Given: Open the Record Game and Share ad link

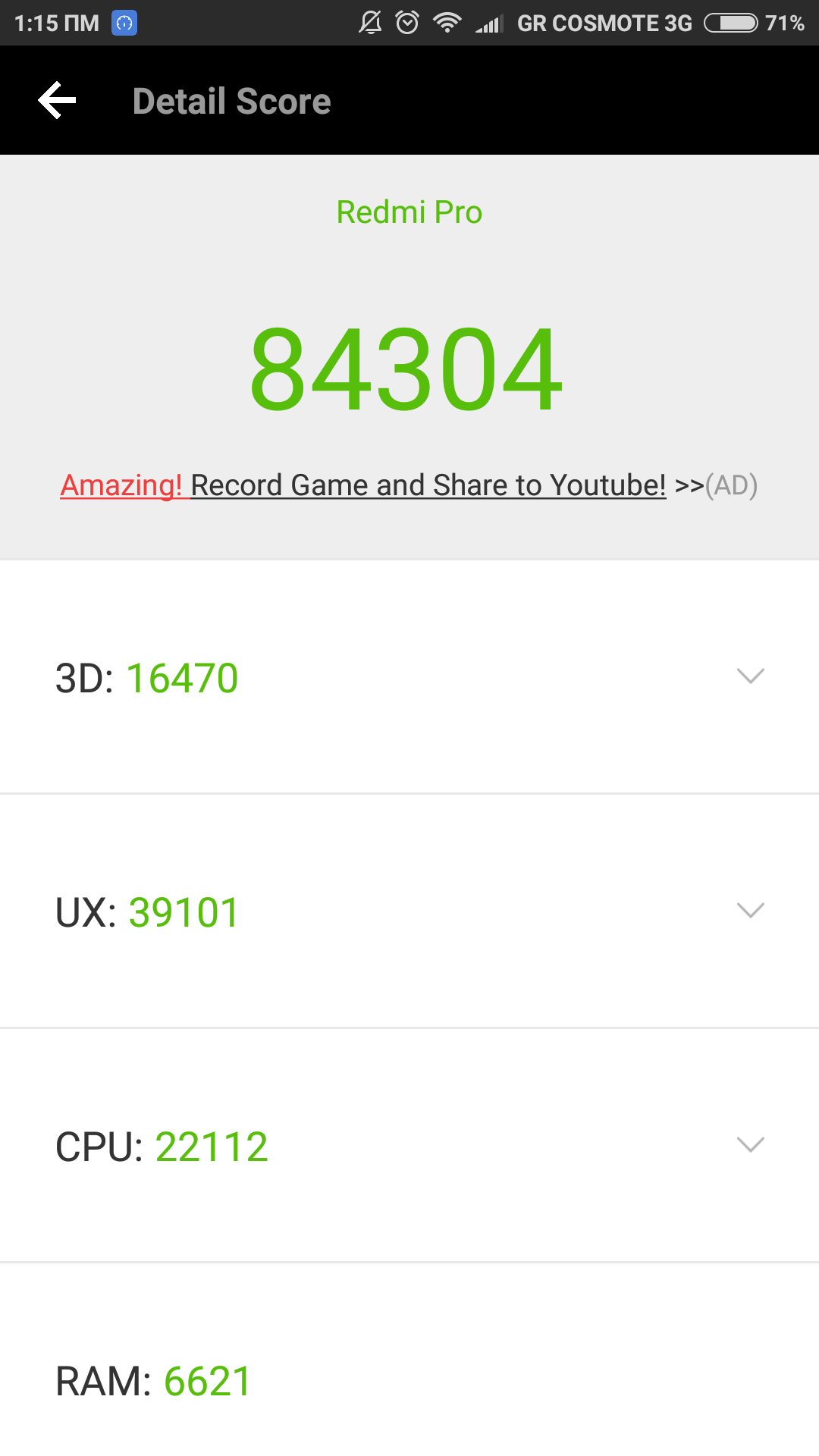Looking at the screenshot, I should (x=409, y=485).
